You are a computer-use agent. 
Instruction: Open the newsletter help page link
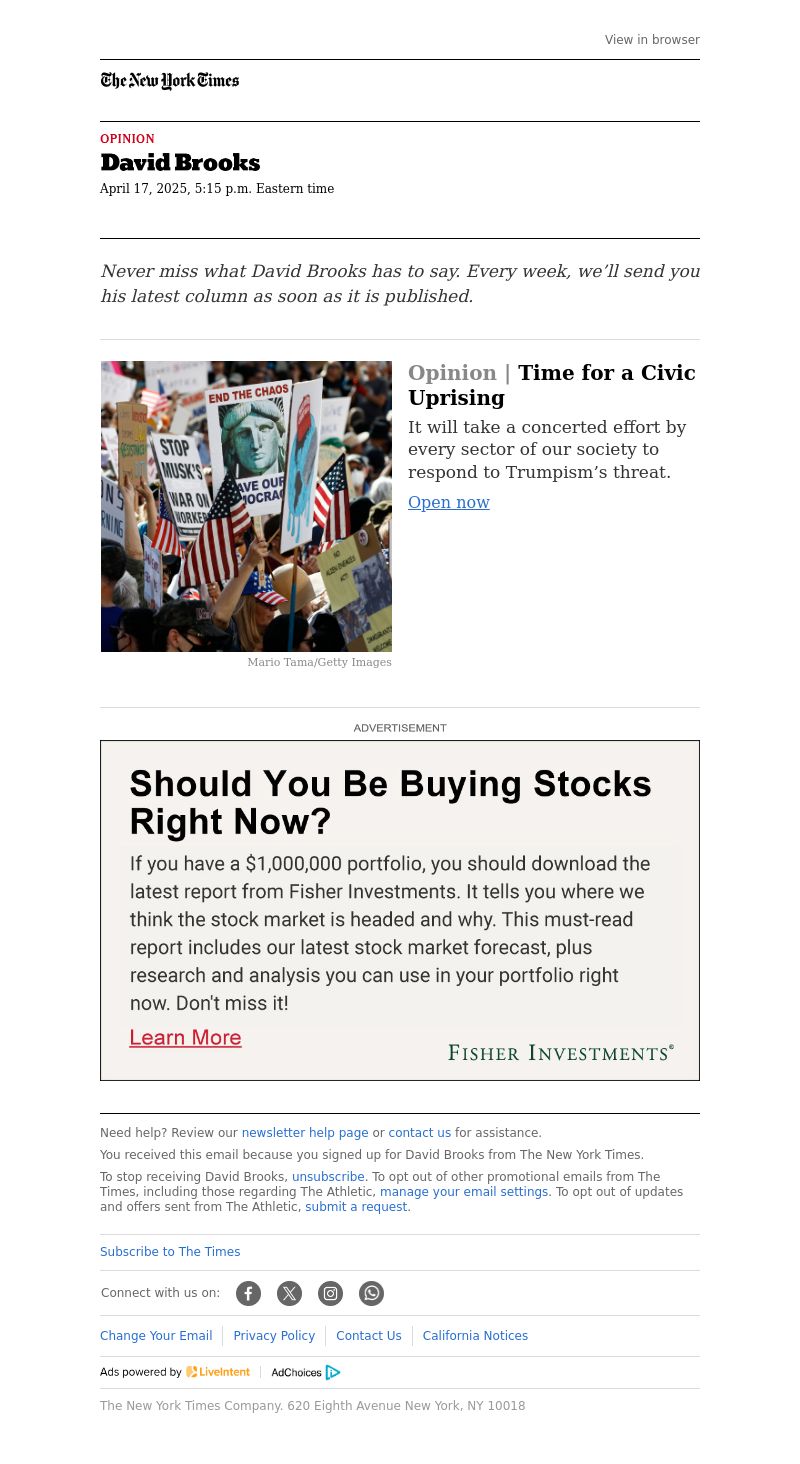(x=305, y=1133)
